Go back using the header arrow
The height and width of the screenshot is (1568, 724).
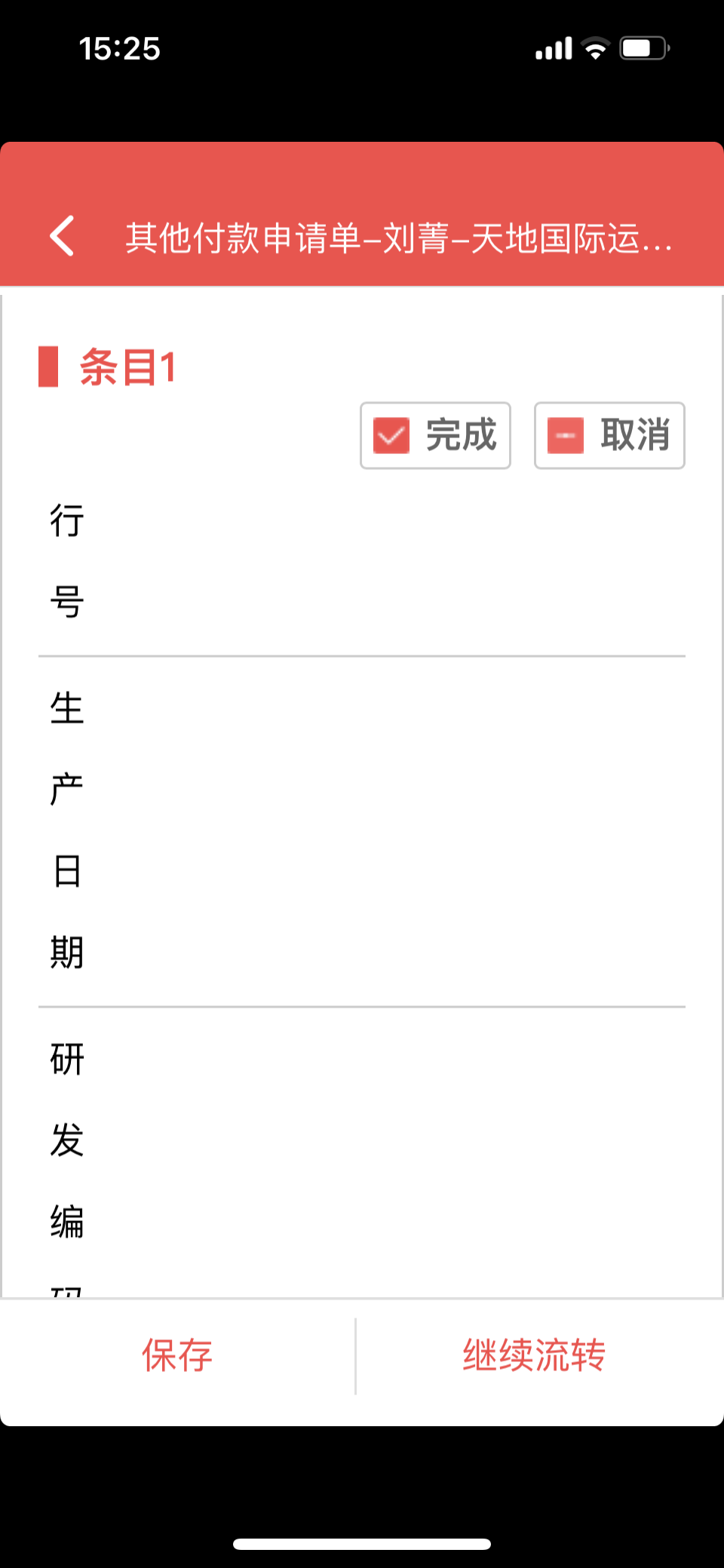coord(63,236)
